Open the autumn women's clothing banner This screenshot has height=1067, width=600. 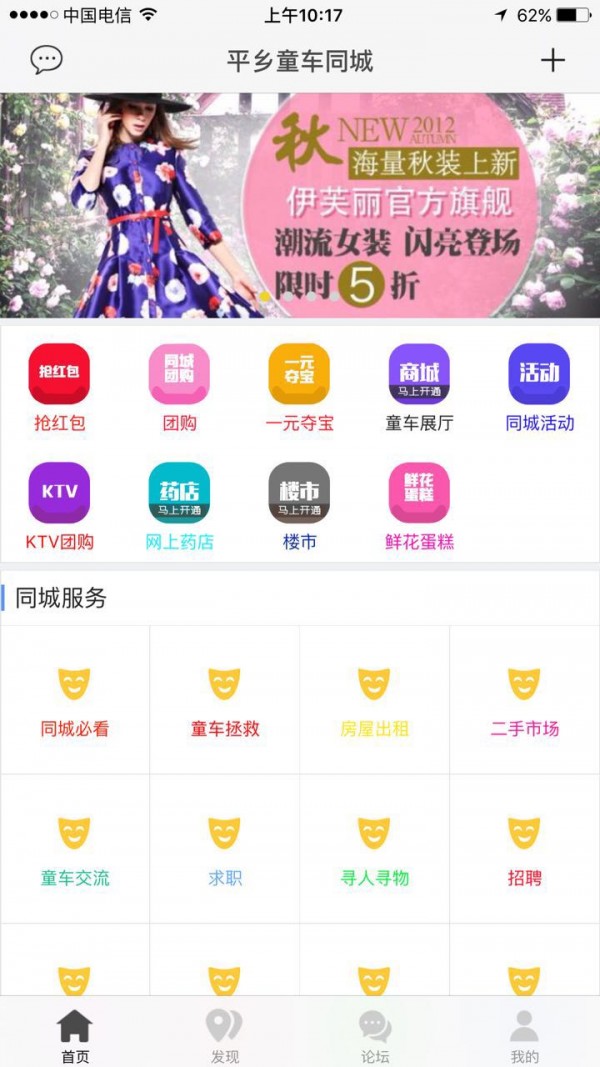[x=300, y=205]
